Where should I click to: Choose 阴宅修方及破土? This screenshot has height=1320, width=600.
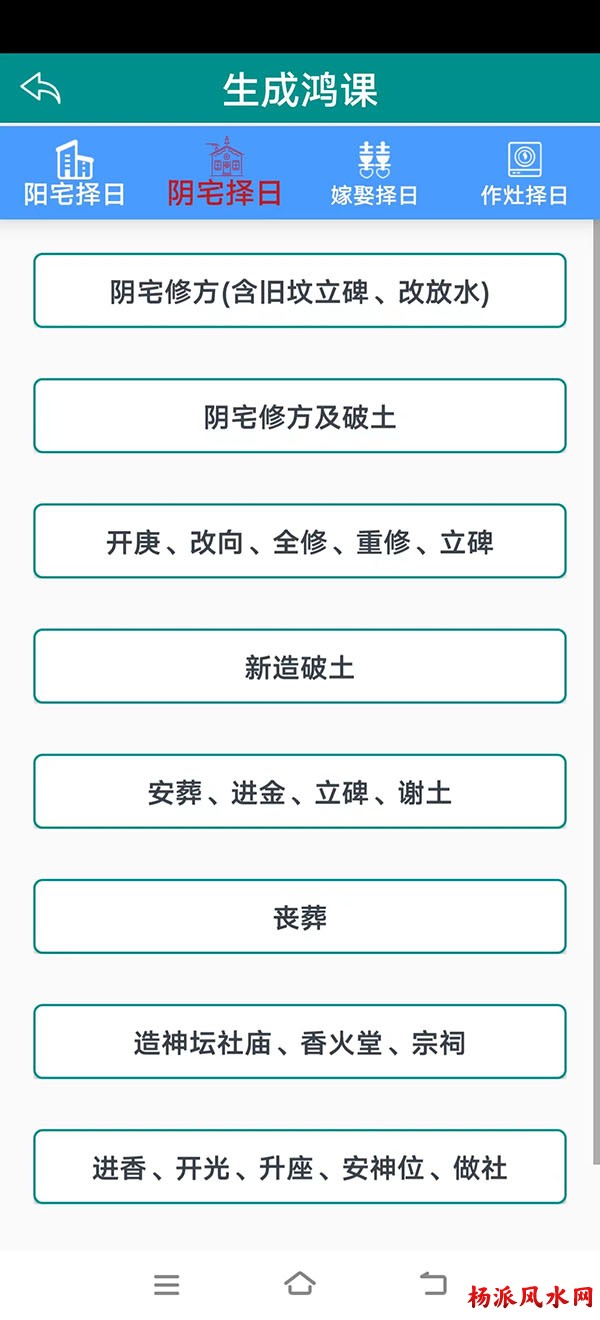point(300,416)
